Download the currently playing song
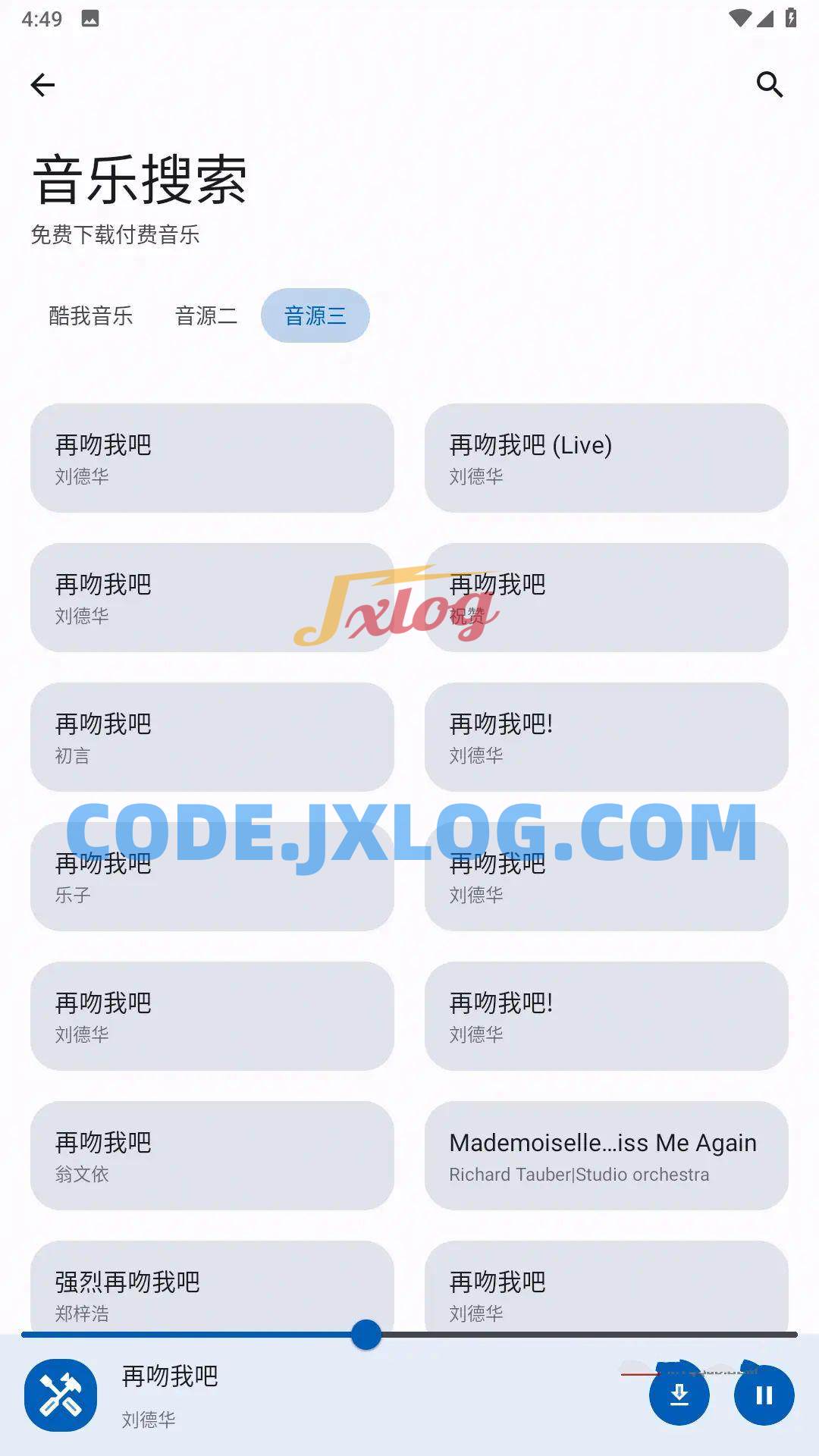Viewport: 819px width, 1456px height. pos(679,1395)
